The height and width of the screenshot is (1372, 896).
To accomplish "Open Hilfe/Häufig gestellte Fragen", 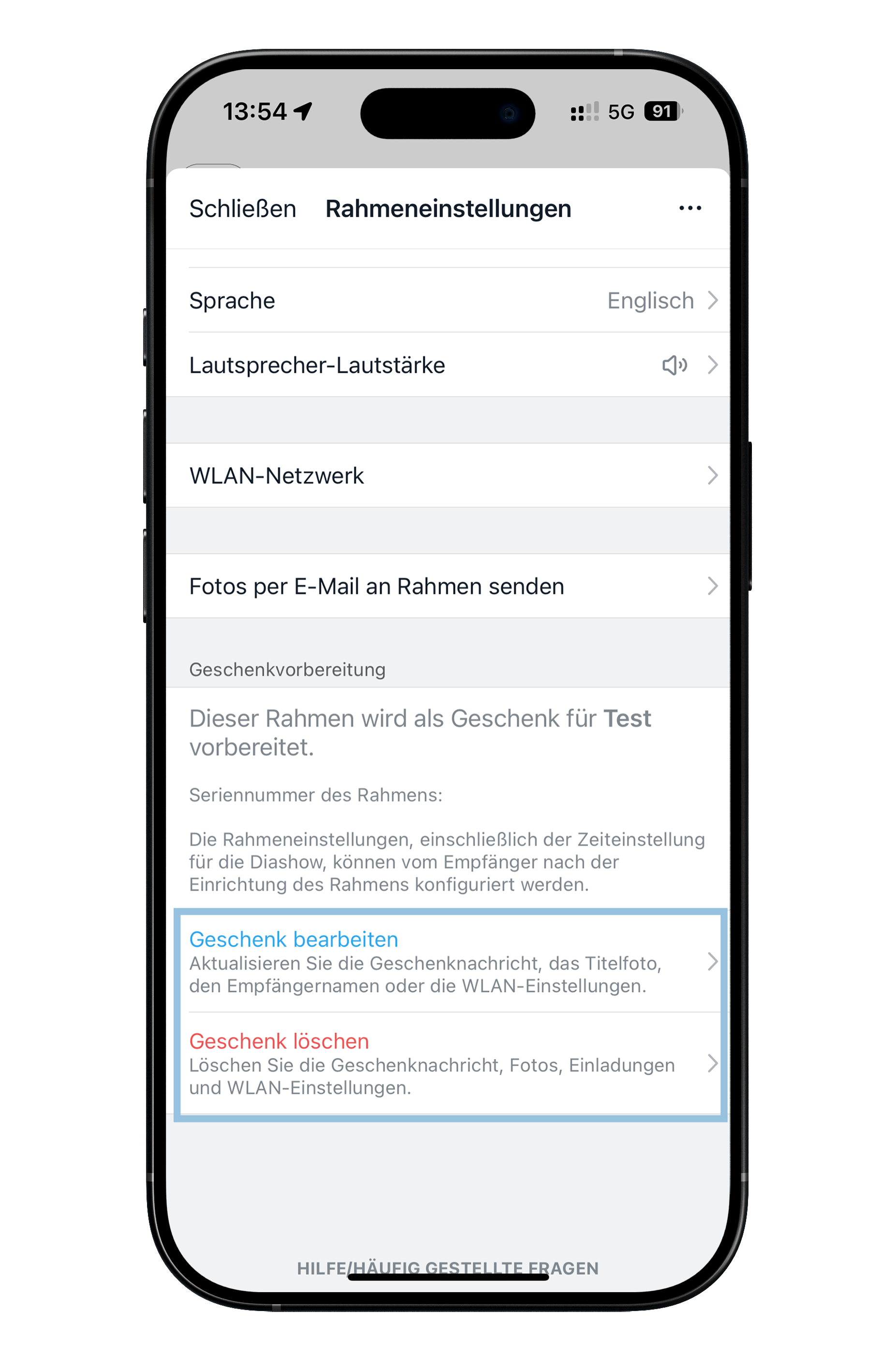I will click(x=448, y=1268).
